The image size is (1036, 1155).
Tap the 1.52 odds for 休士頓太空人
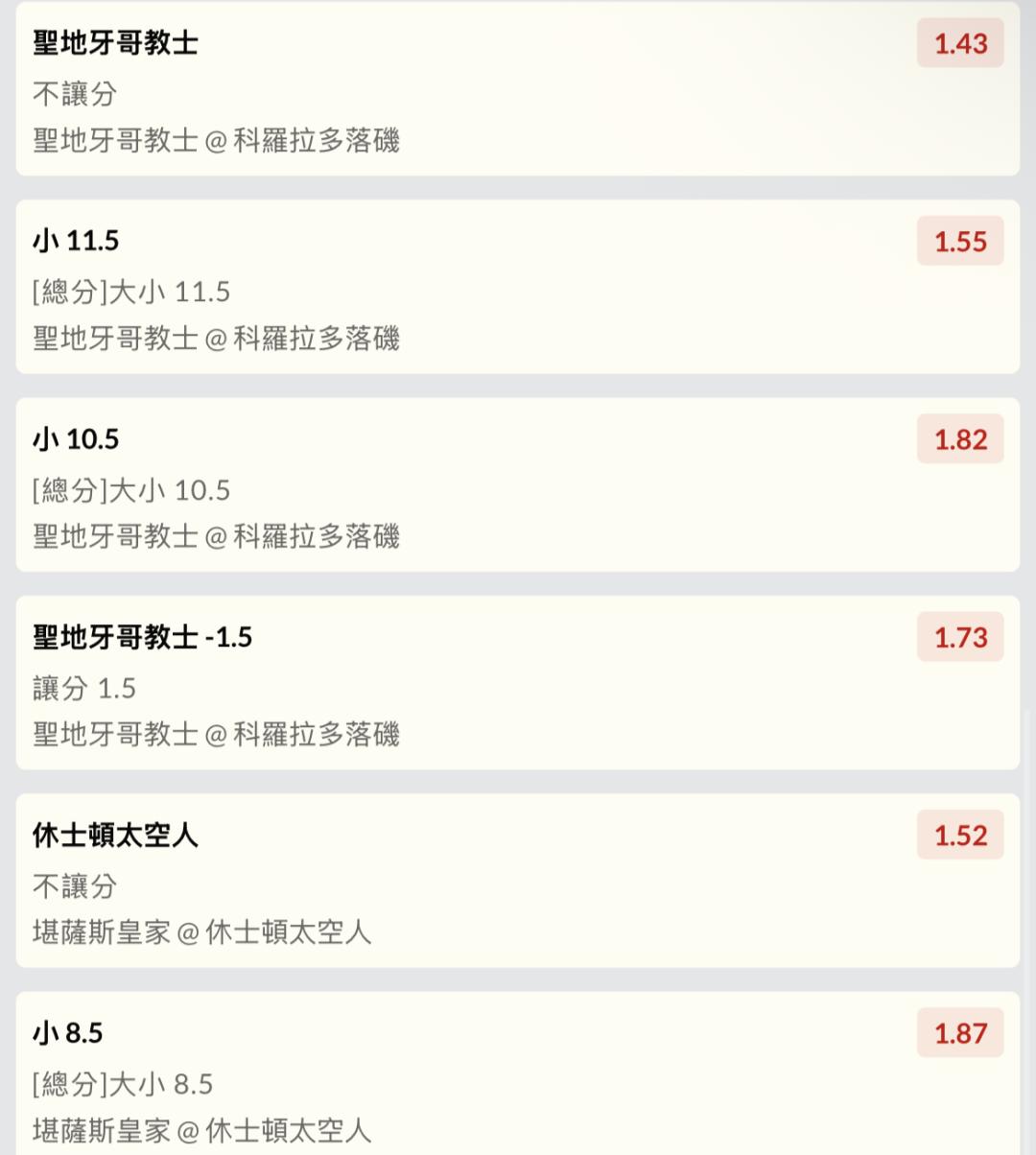click(960, 836)
